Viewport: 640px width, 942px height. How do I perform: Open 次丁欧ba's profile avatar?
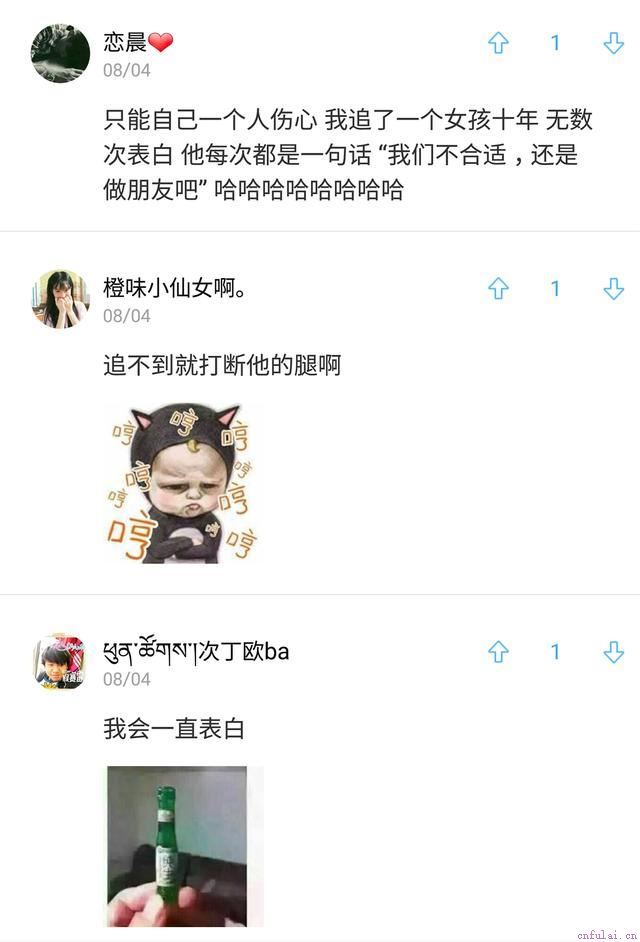(61, 661)
